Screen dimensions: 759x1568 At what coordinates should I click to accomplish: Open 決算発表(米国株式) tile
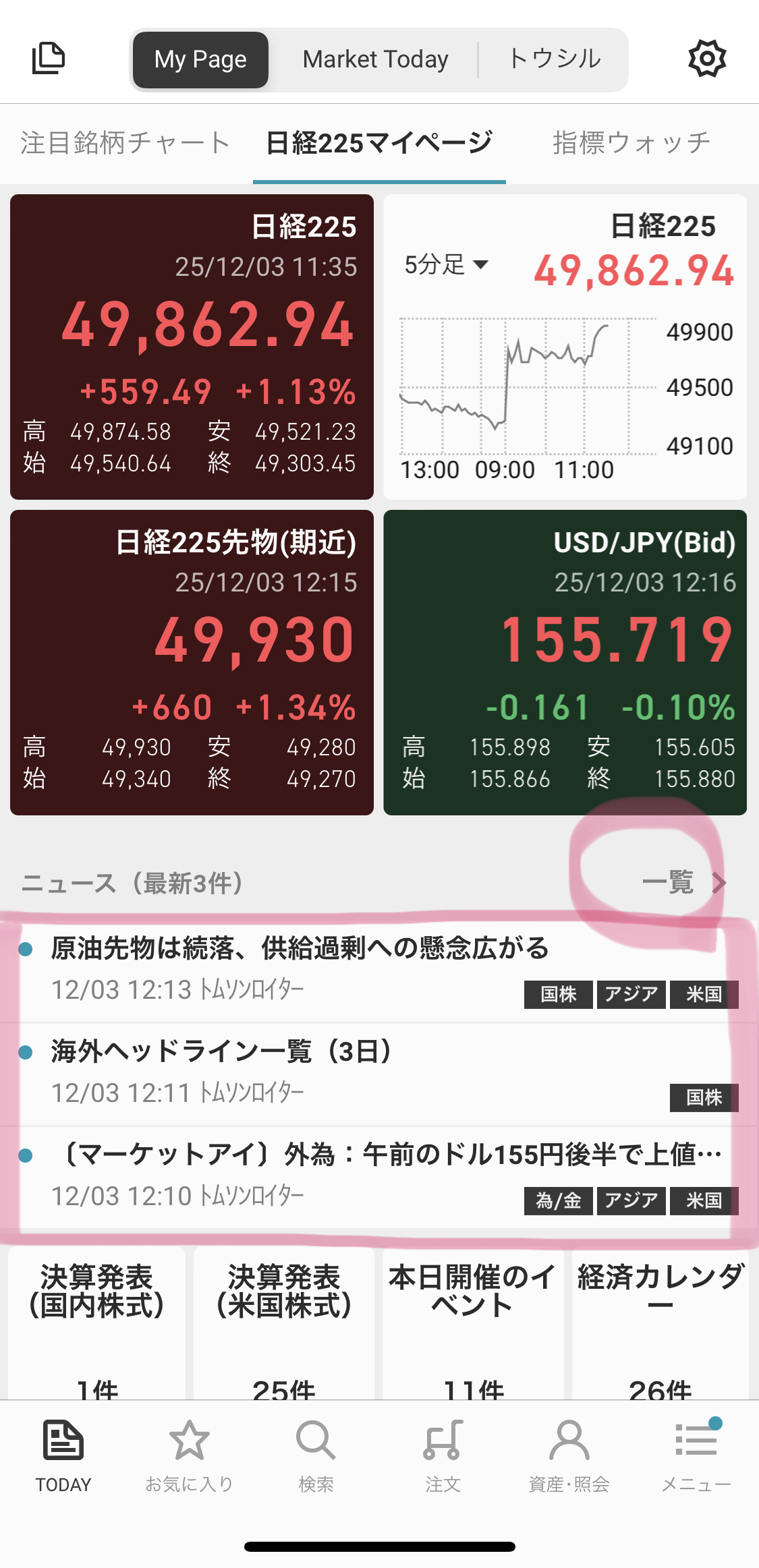point(284,1322)
